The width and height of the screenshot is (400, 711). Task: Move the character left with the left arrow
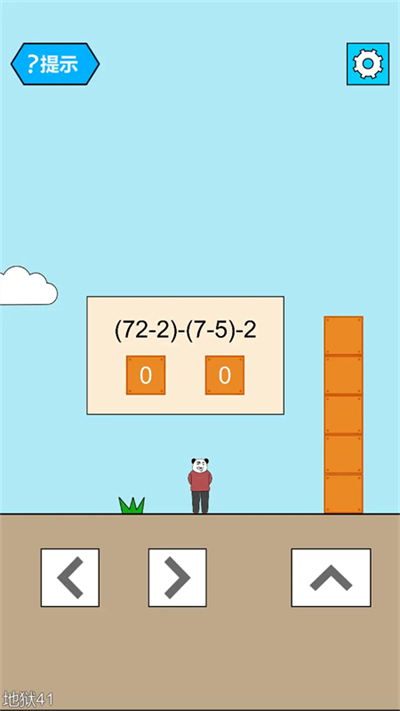click(x=70, y=577)
